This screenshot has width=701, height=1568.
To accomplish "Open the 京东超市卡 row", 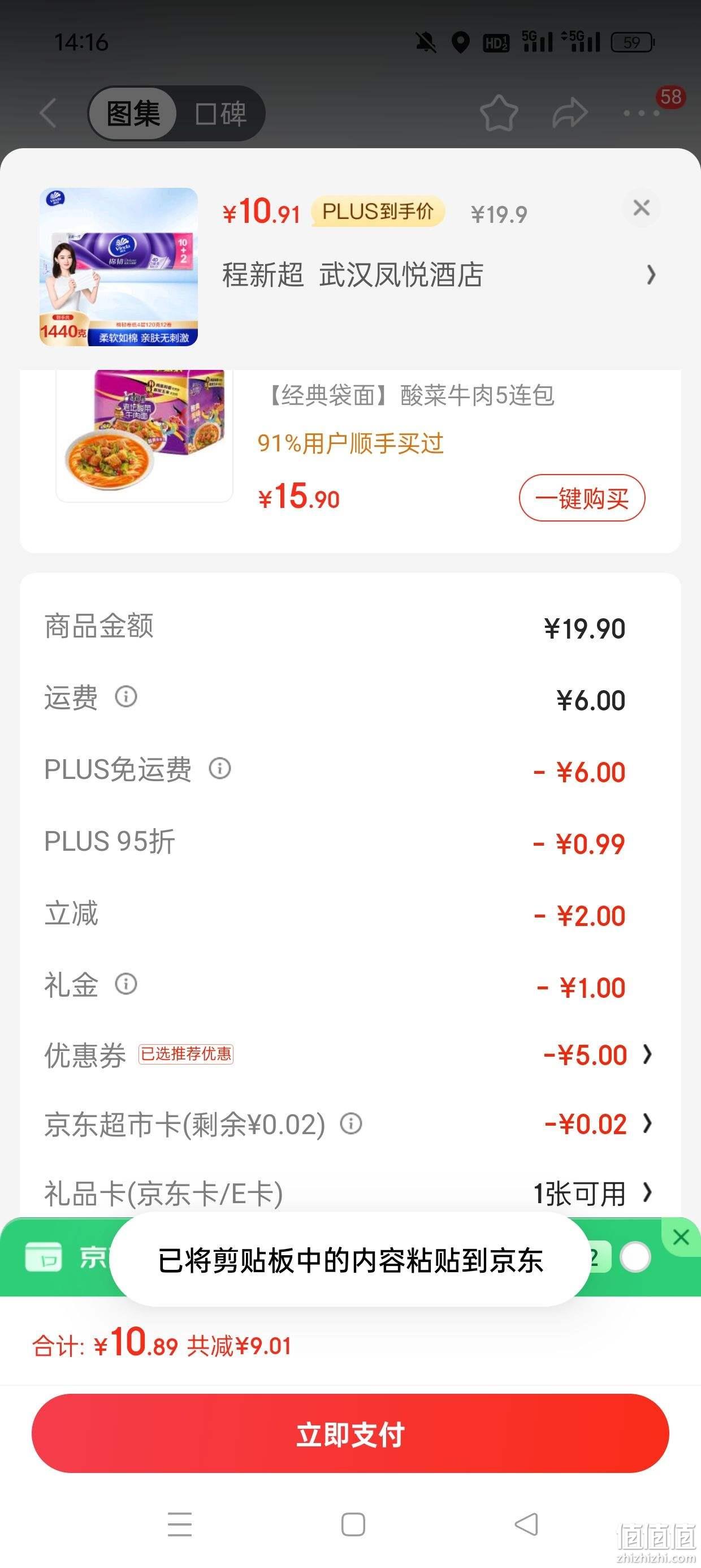I will 350,1123.
